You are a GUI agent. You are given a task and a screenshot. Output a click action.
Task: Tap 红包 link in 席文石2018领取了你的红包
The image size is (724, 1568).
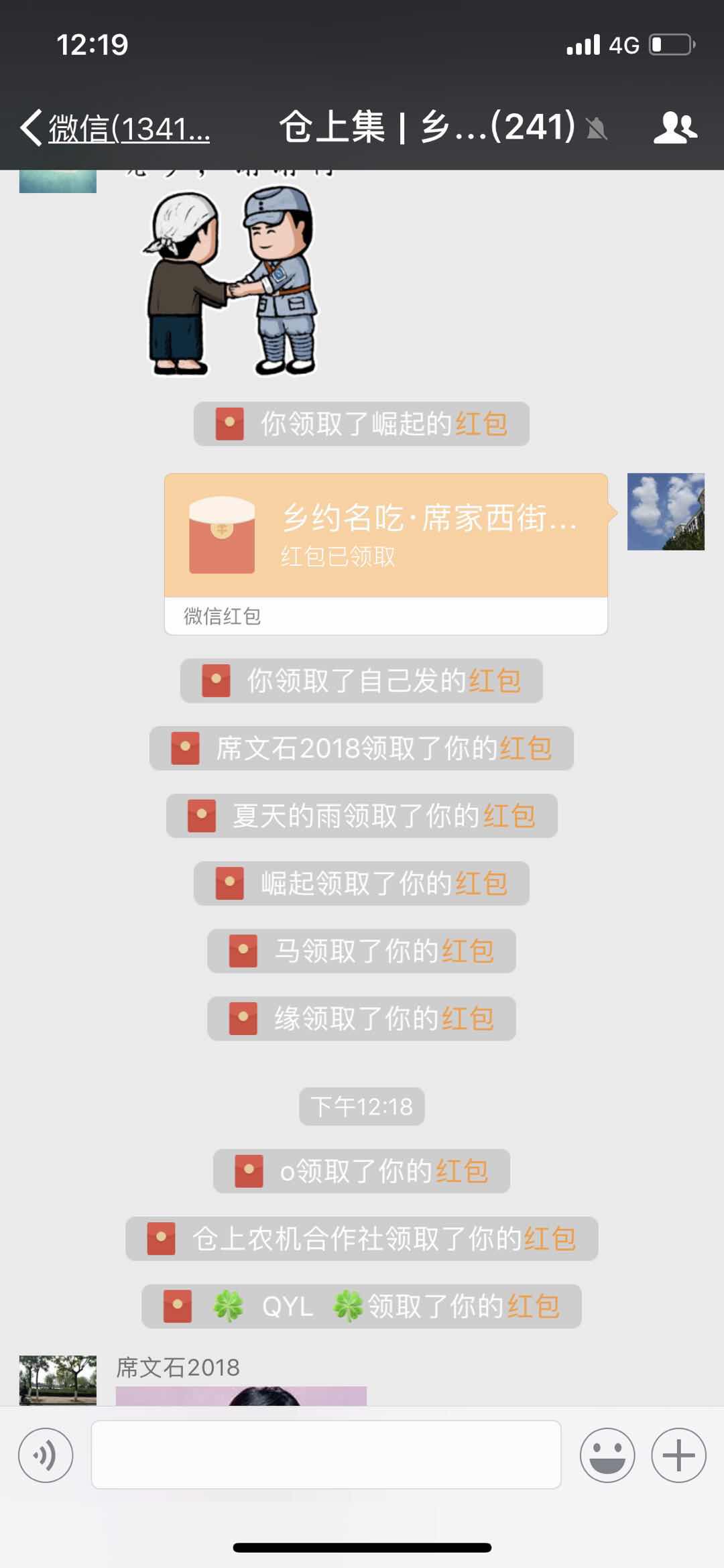(526, 749)
